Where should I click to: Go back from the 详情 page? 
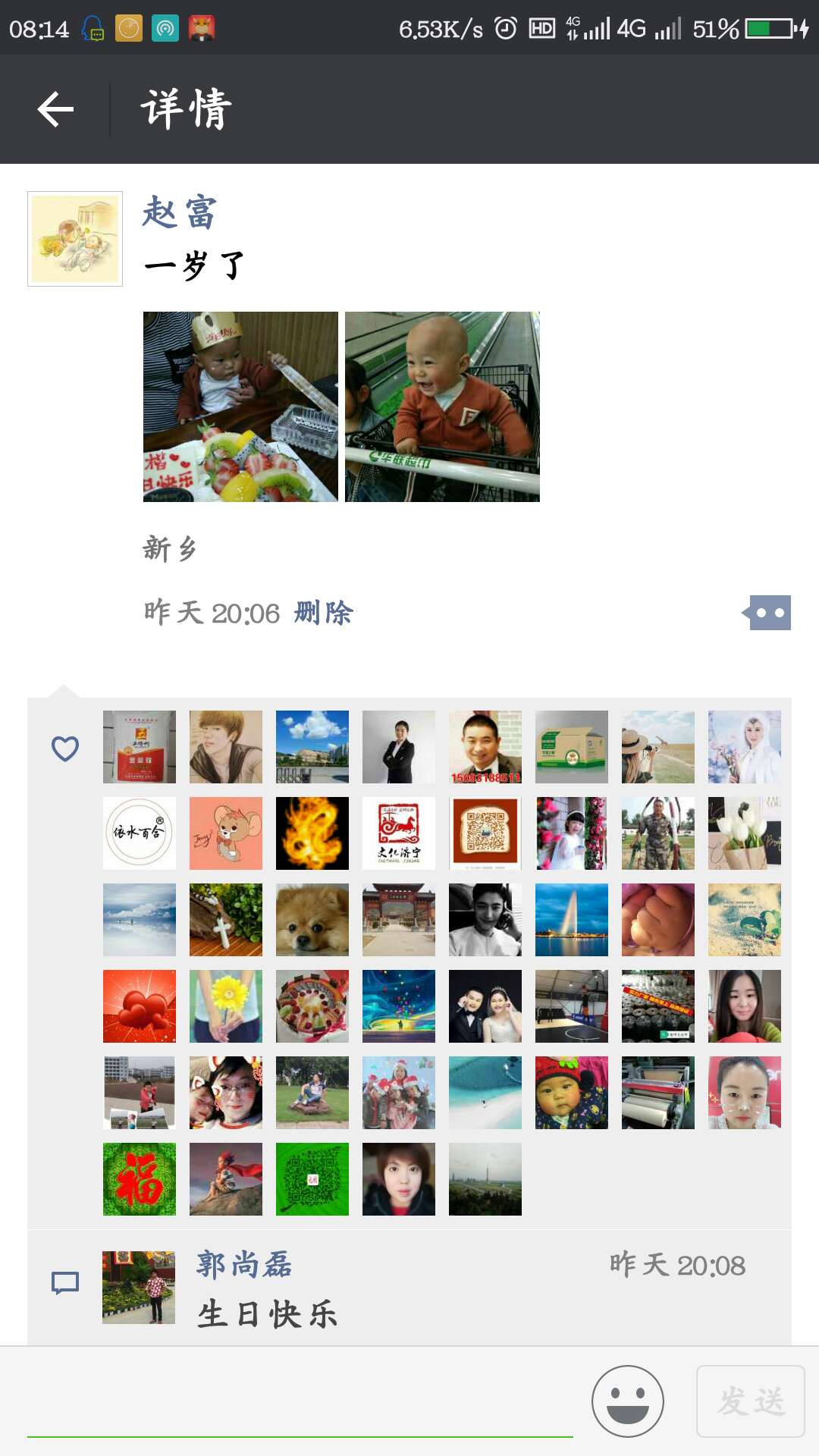tap(55, 110)
